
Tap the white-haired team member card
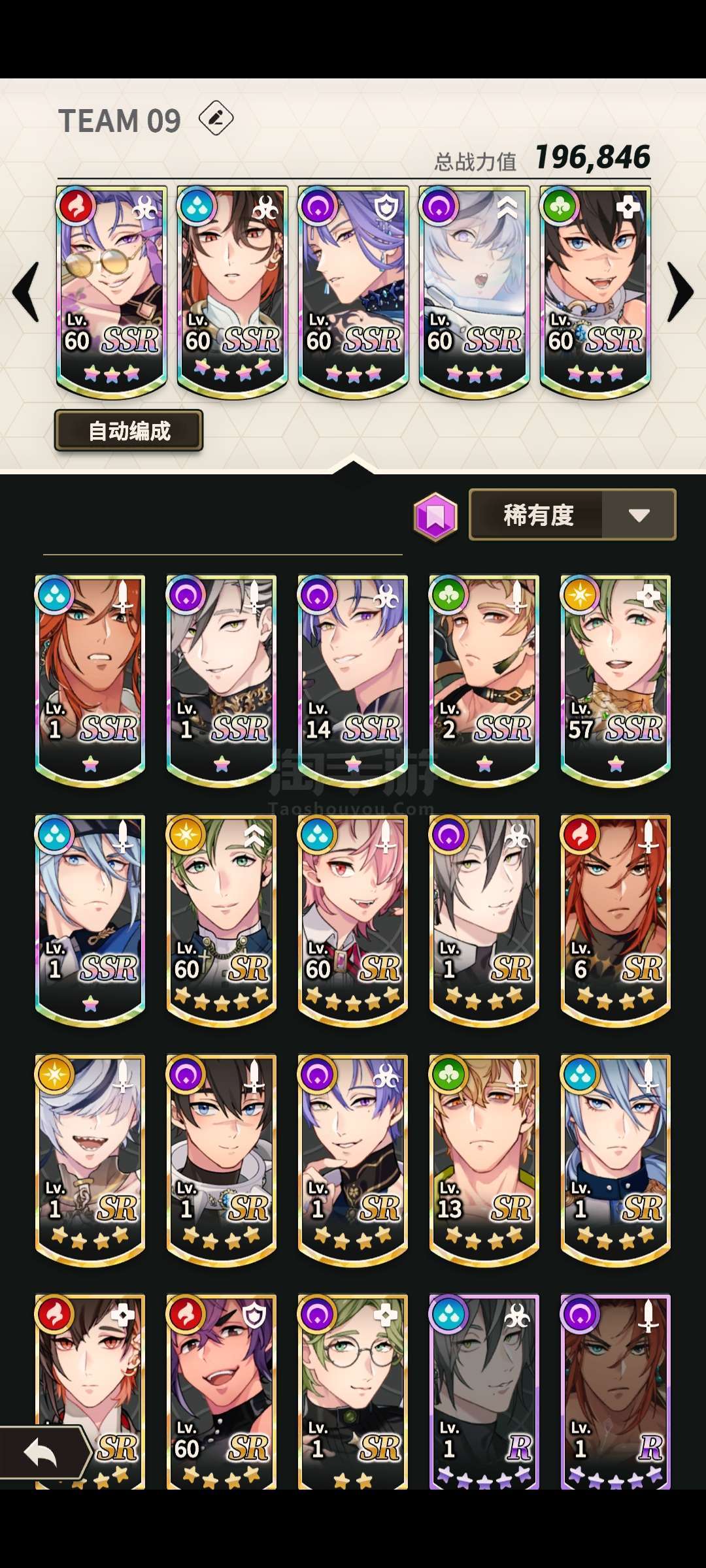[x=475, y=291]
